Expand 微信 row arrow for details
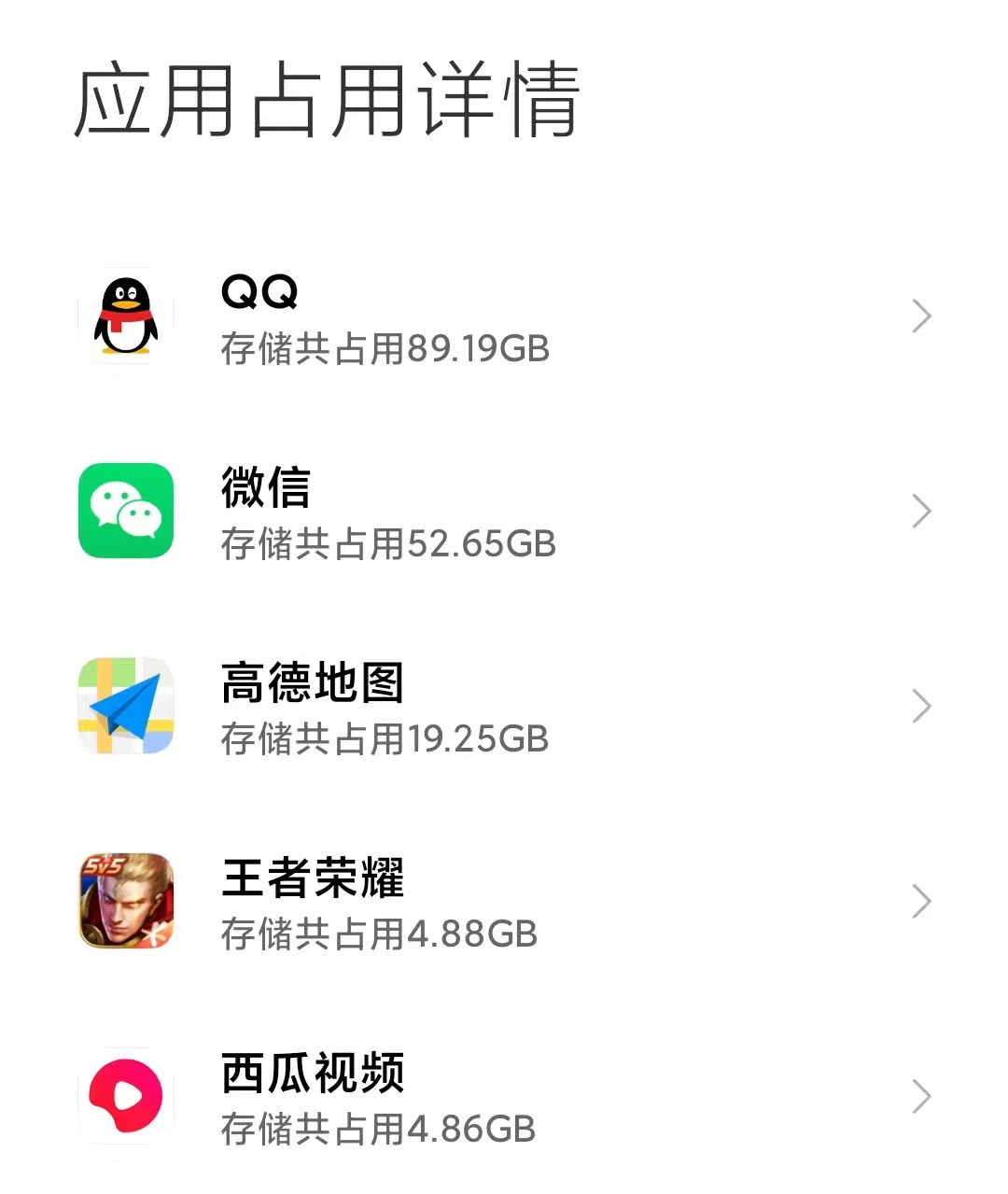 coord(922,511)
